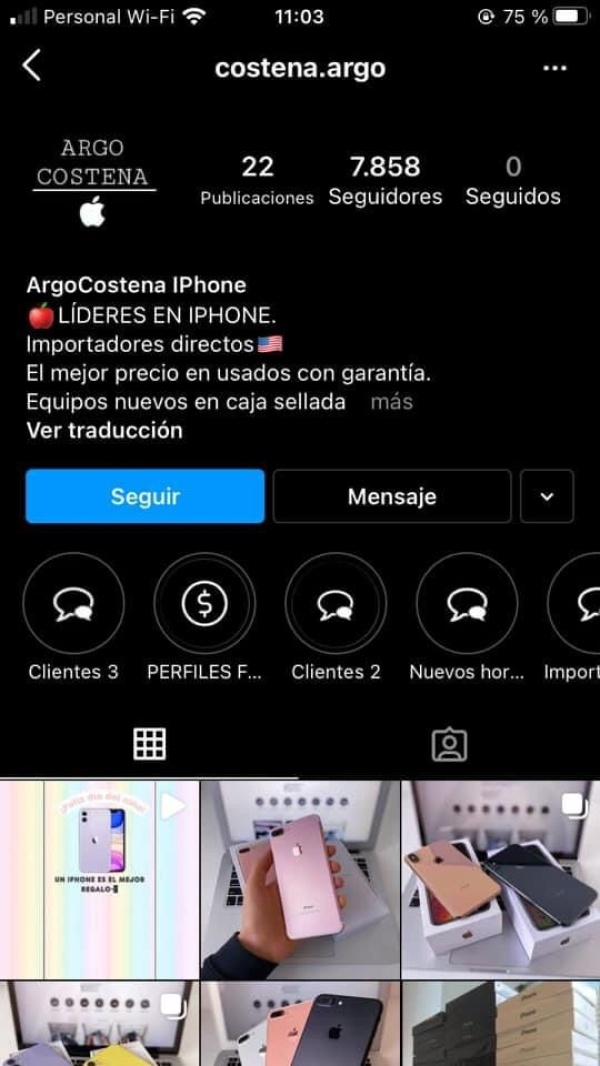The image size is (600, 1066).
Task: Switch to the posts grid tab
Action: point(149,743)
